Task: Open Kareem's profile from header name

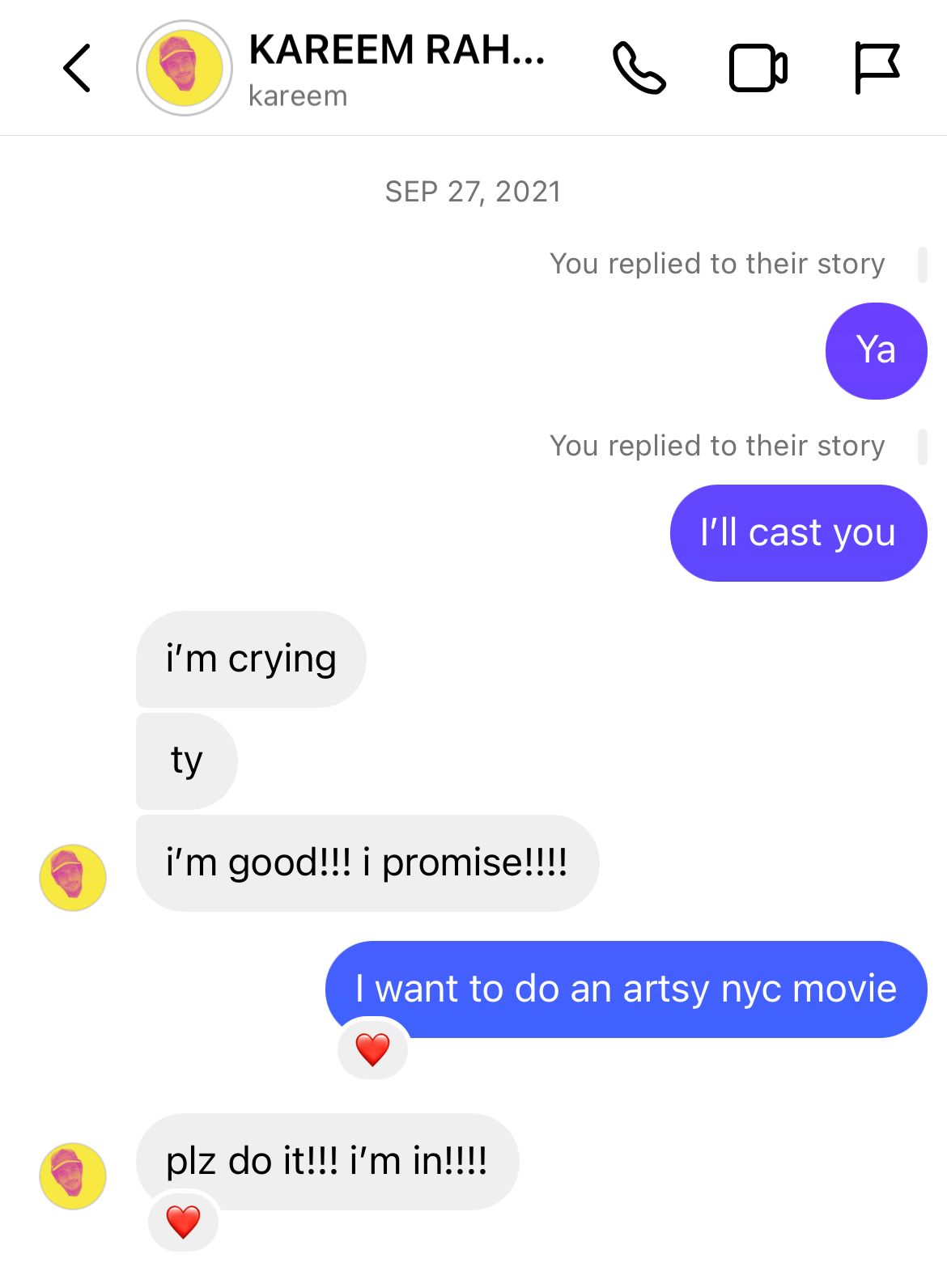Action: tap(396, 51)
